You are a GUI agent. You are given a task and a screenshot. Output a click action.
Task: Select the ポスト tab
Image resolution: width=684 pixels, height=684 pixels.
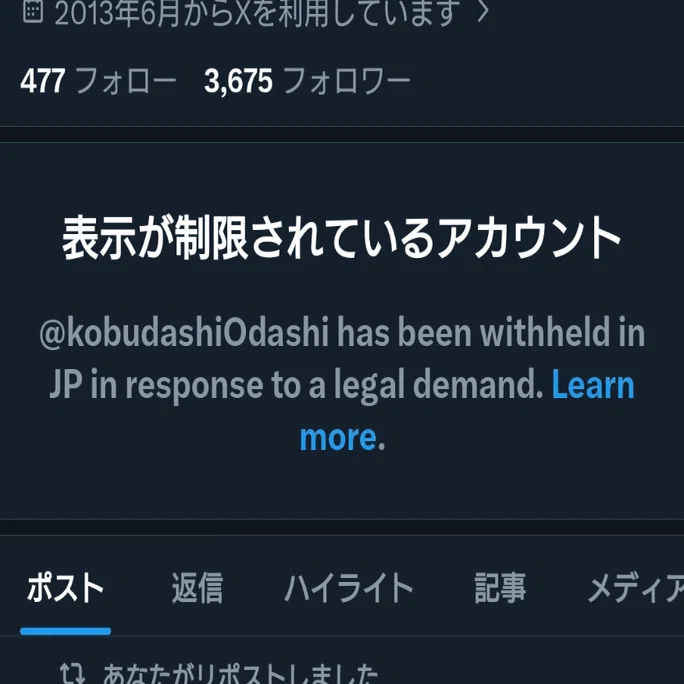tap(65, 588)
